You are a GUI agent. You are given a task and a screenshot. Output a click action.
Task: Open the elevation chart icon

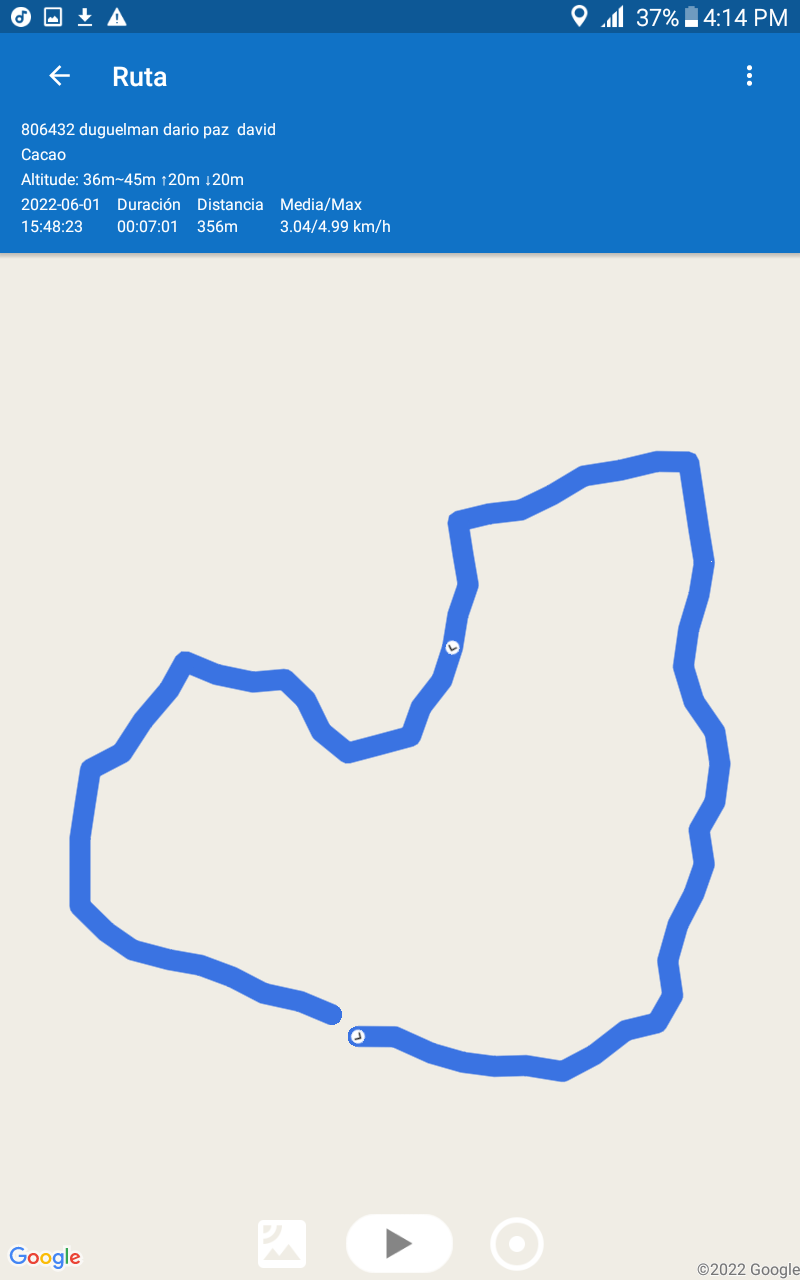[x=282, y=1244]
